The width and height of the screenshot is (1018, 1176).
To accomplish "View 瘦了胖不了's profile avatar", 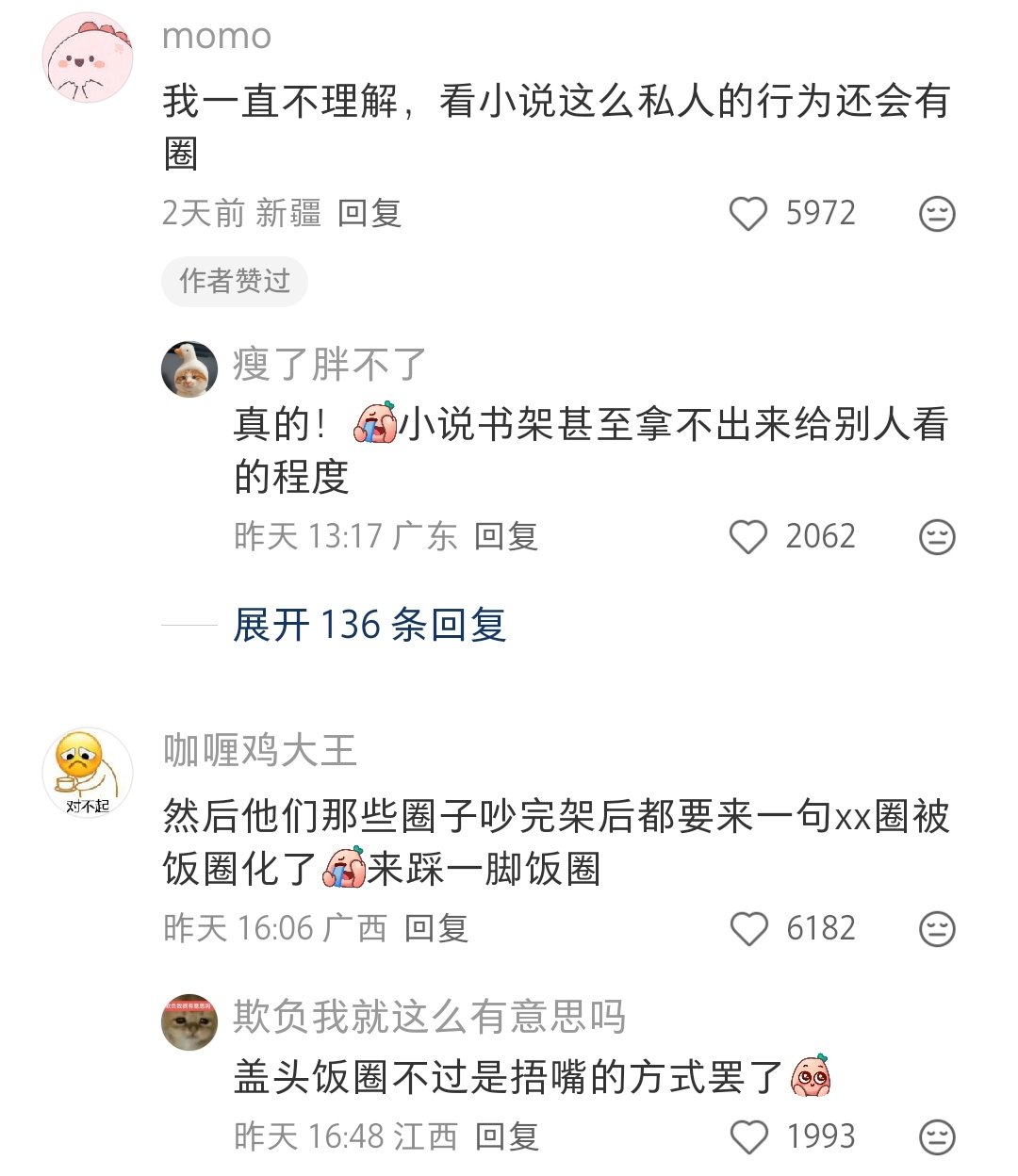I will 189,369.
